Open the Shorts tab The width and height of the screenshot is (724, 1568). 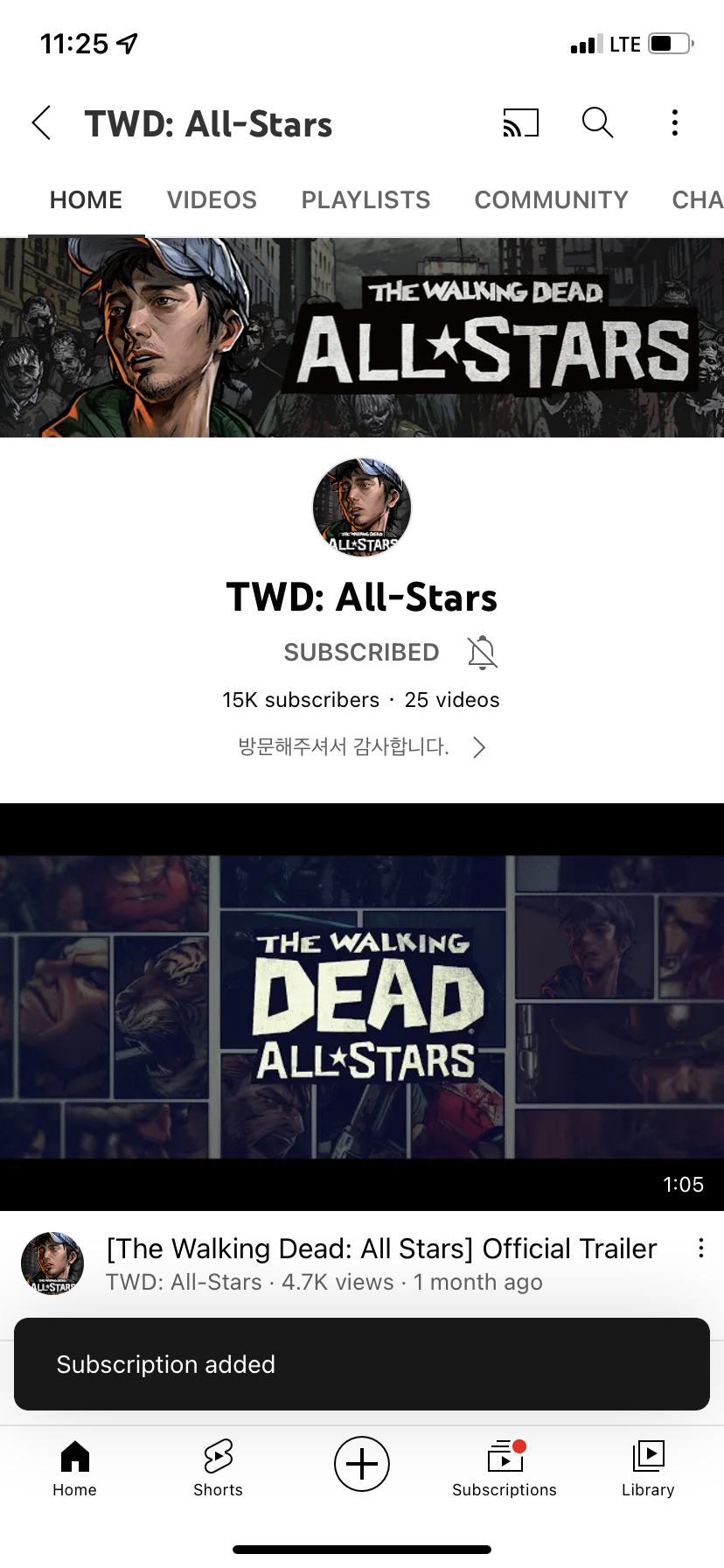coord(218,1466)
